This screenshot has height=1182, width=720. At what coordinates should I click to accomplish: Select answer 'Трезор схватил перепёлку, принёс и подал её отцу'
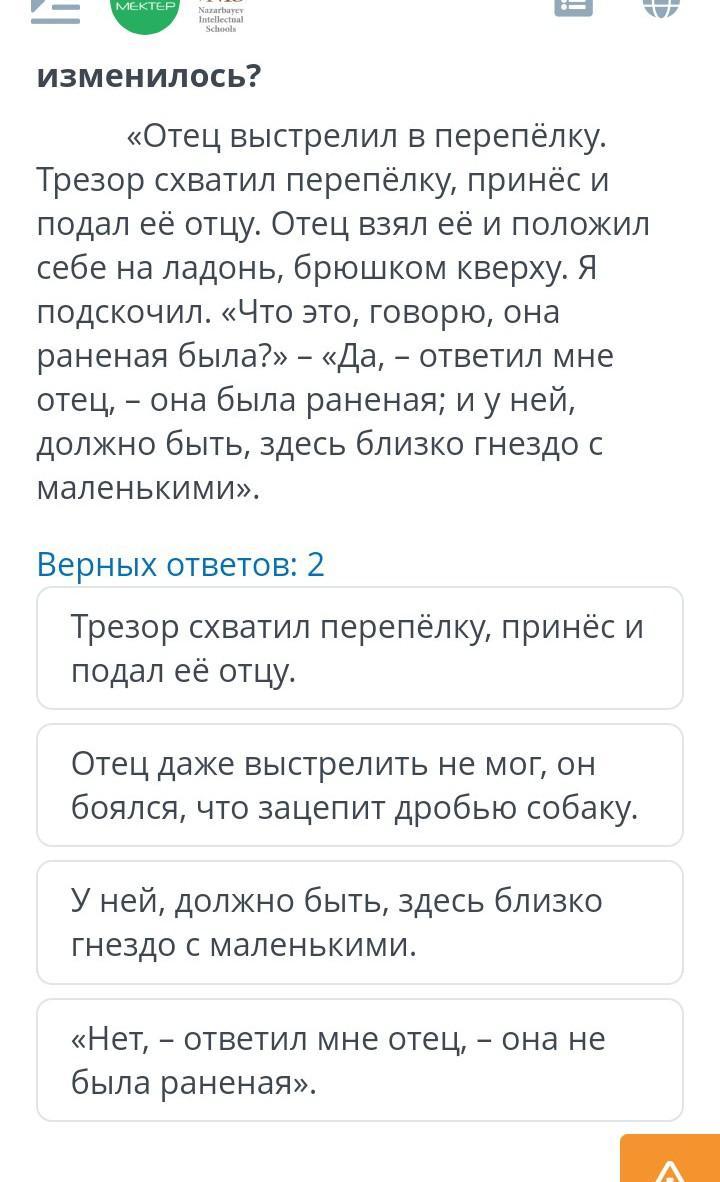click(x=360, y=648)
